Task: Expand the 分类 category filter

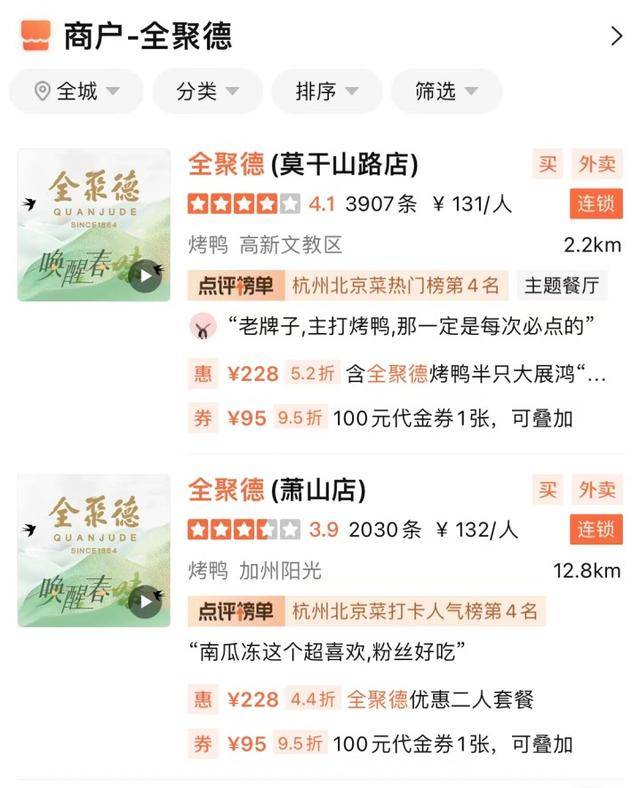Action: click(x=208, y=92)
